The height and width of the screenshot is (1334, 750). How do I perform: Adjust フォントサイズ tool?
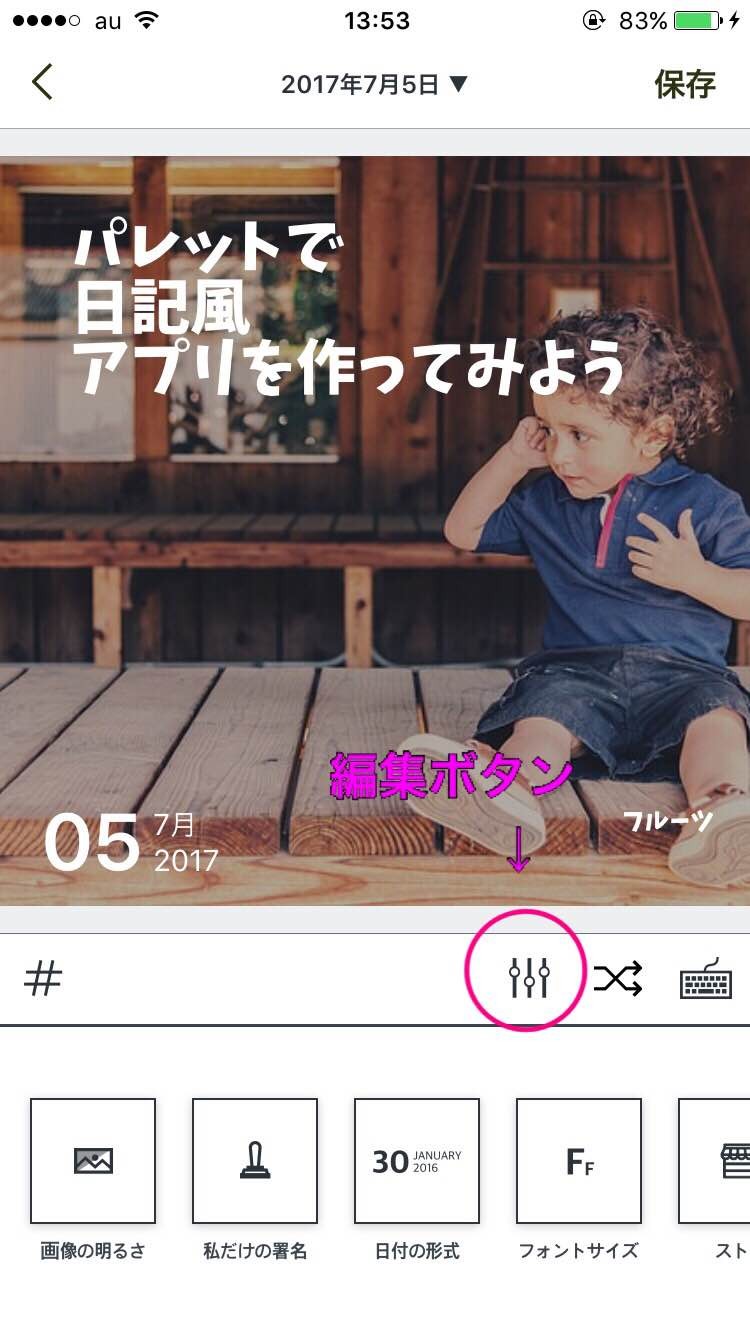coord(579,1161)
